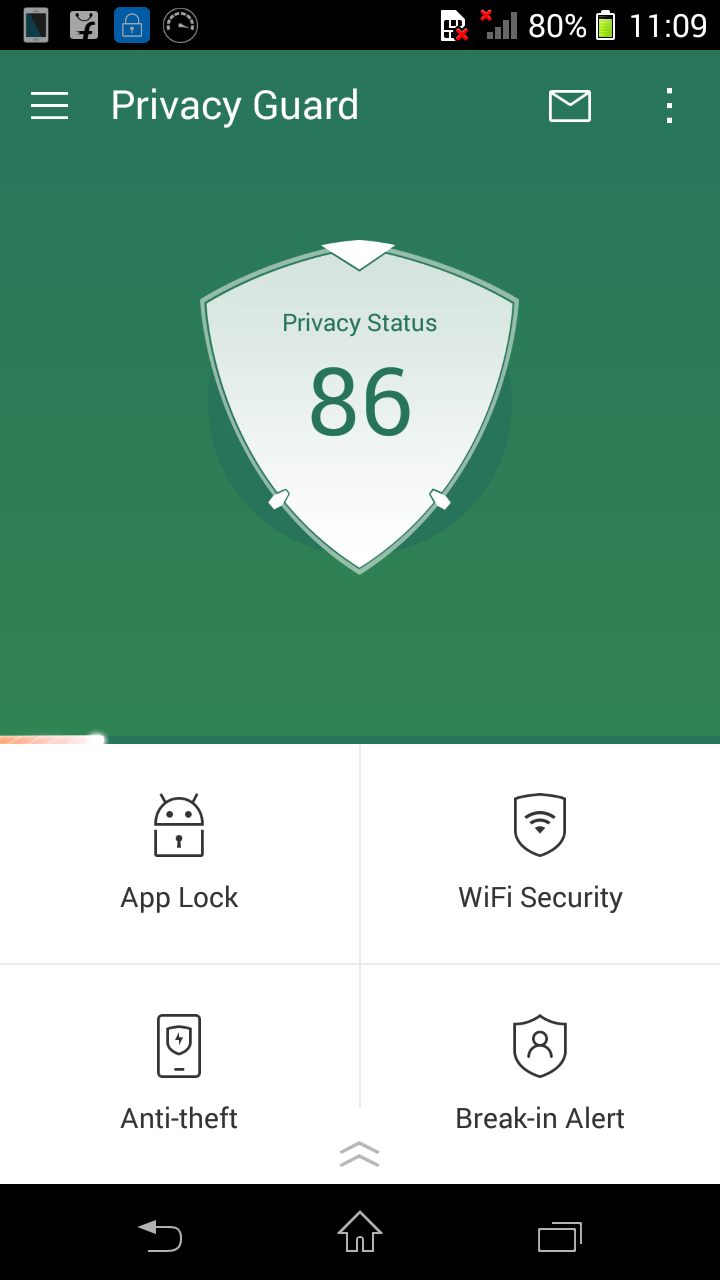This screenshot has width=720, height=1280.
Task: Open WiFi Security
Action: [540, 854]
